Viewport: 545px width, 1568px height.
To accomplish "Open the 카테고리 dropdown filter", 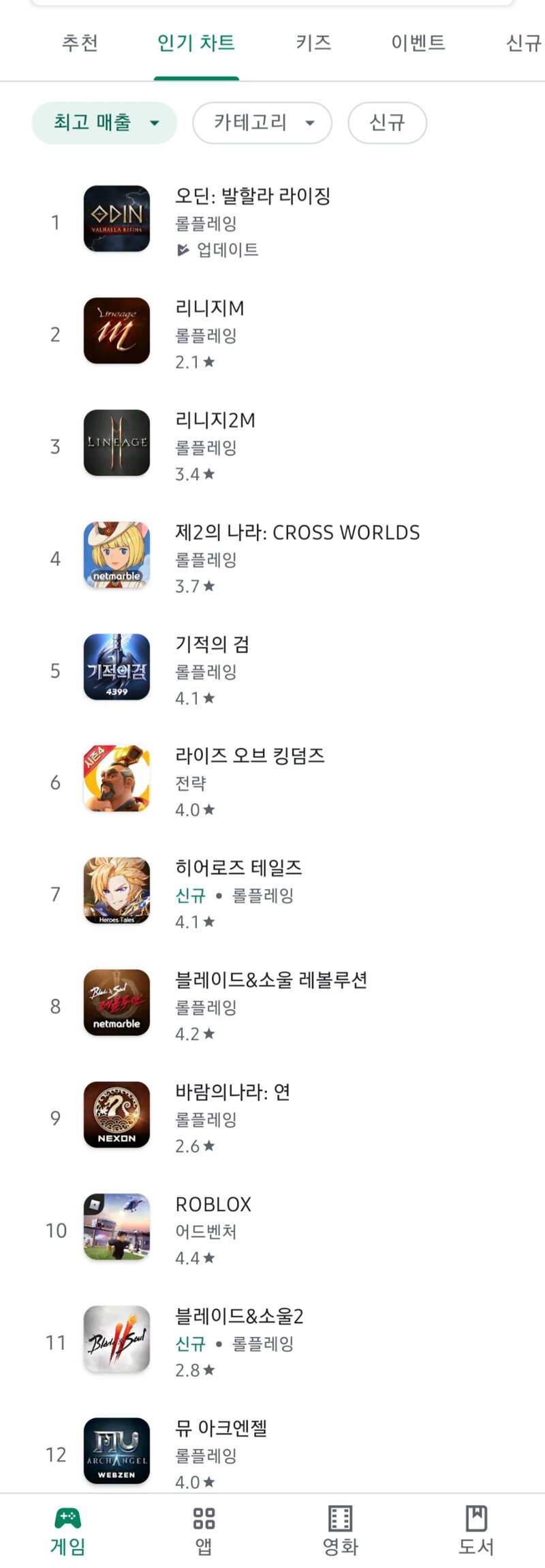I will click(x=262, y=123).
